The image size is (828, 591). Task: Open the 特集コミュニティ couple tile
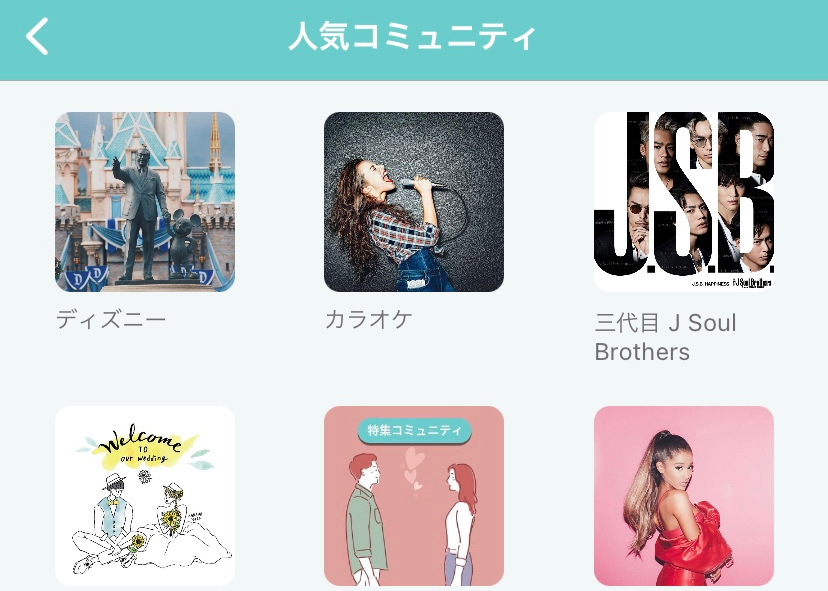click(x=414, y=495)
